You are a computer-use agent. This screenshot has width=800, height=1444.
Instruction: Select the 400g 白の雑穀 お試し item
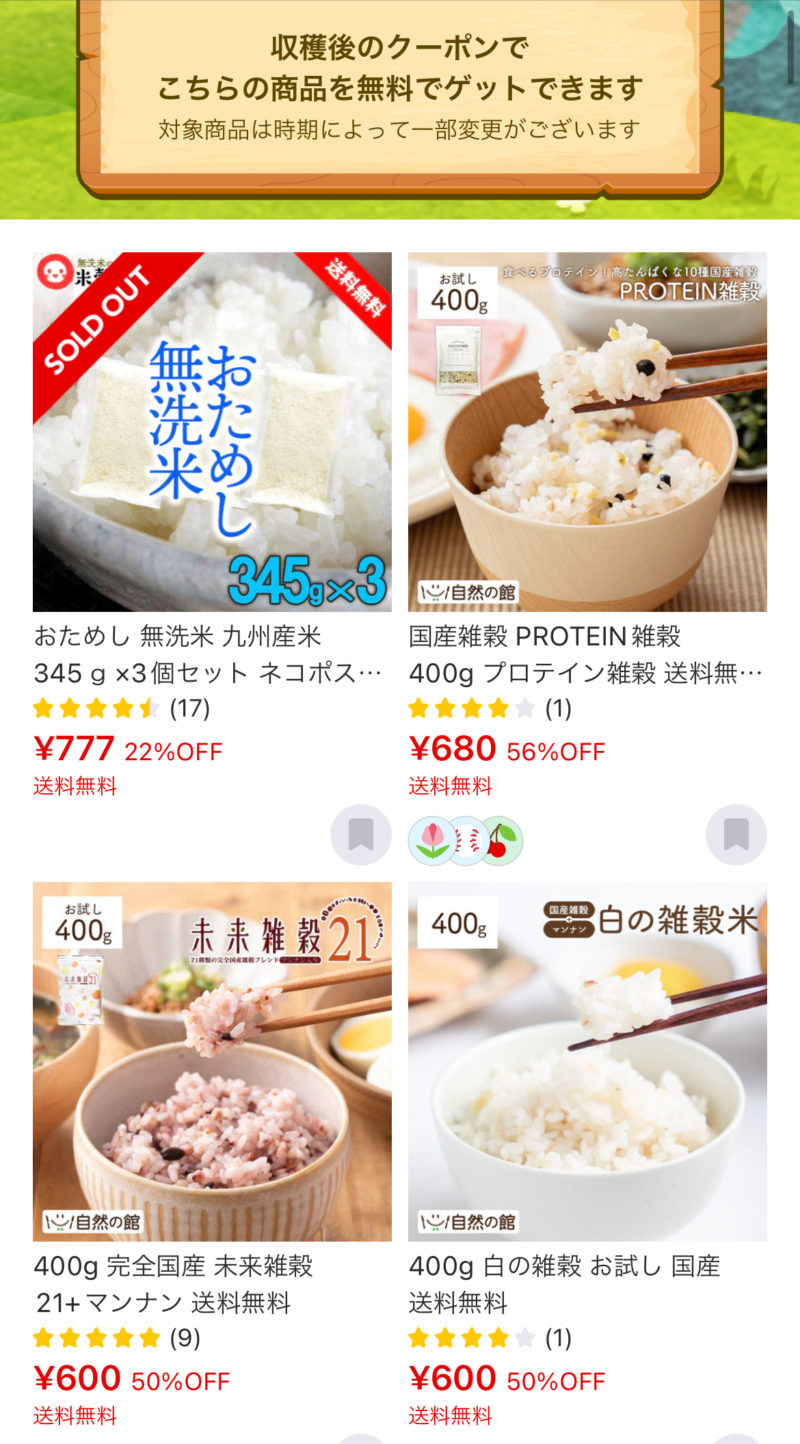tap(587, 1061)
